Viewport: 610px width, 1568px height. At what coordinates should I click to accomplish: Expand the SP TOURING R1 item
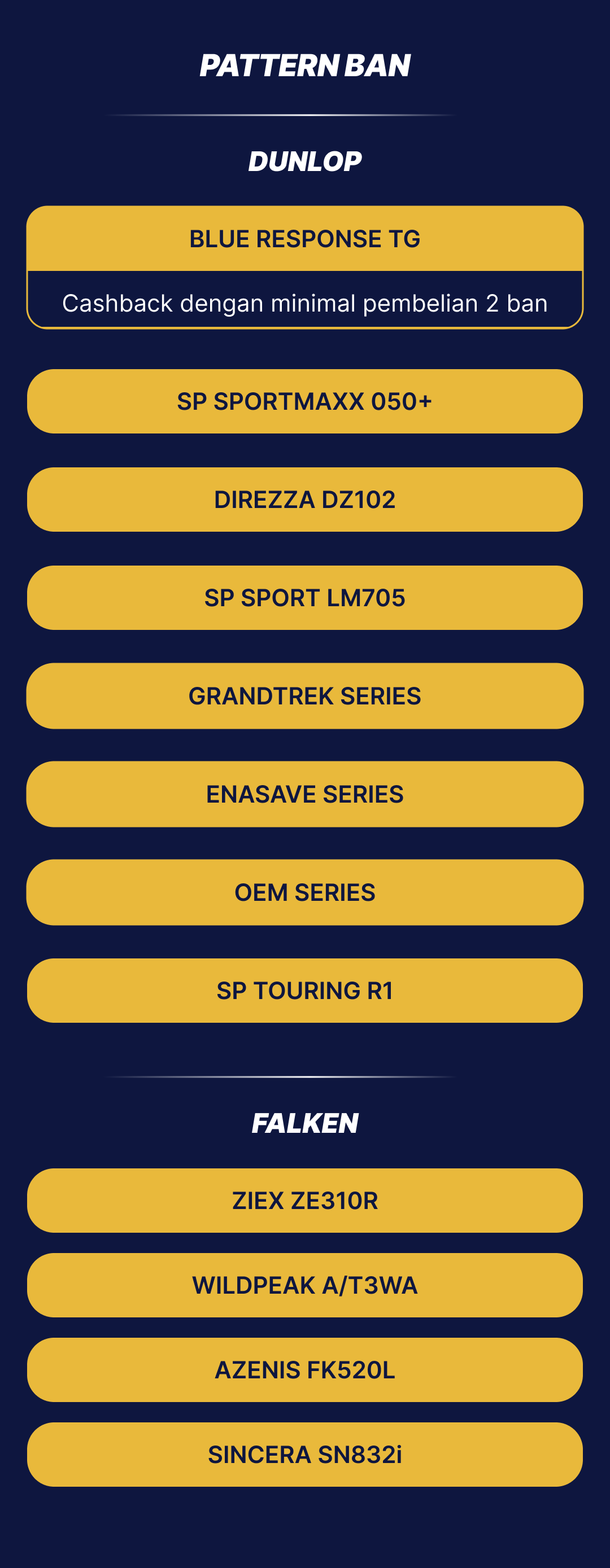coord(304,991)
